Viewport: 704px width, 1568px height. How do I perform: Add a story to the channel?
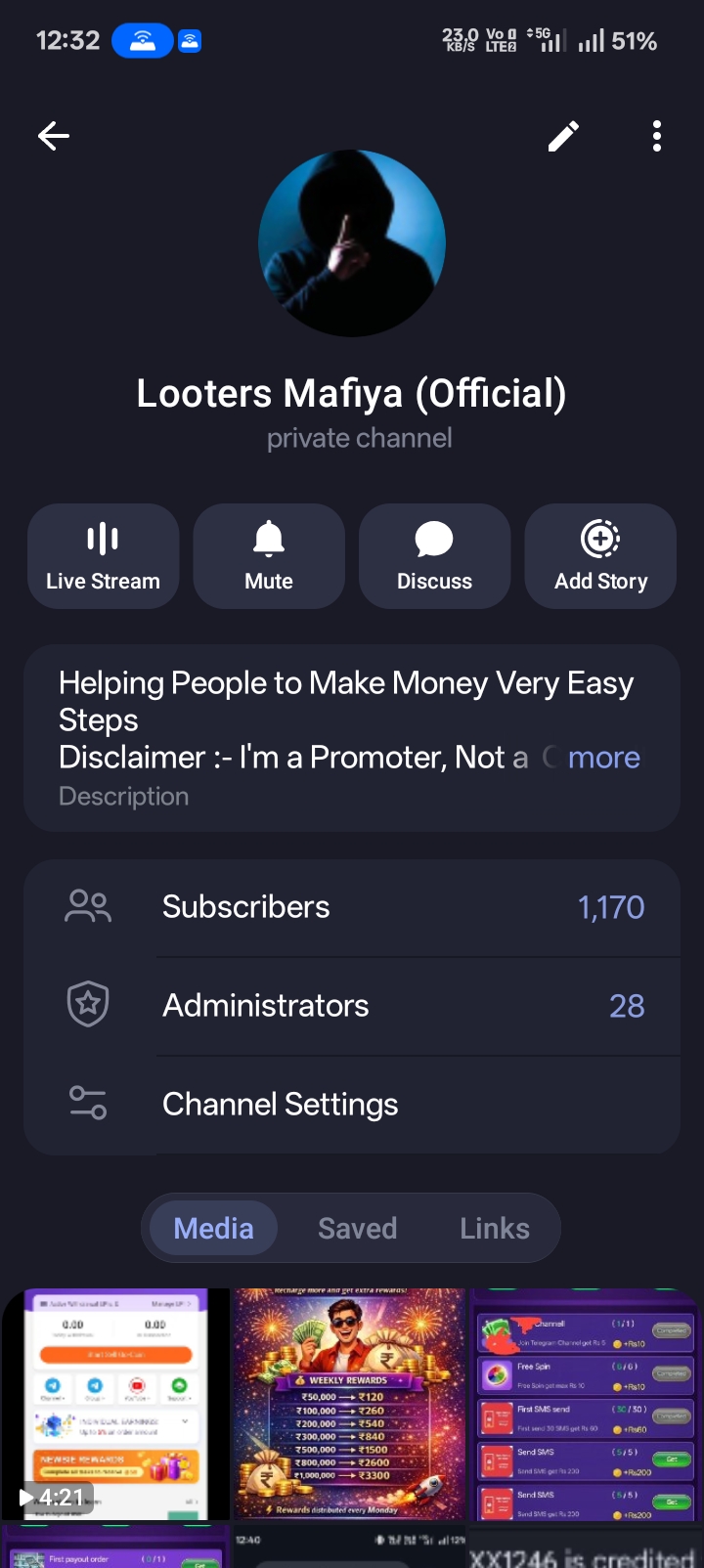click(600, 555)
